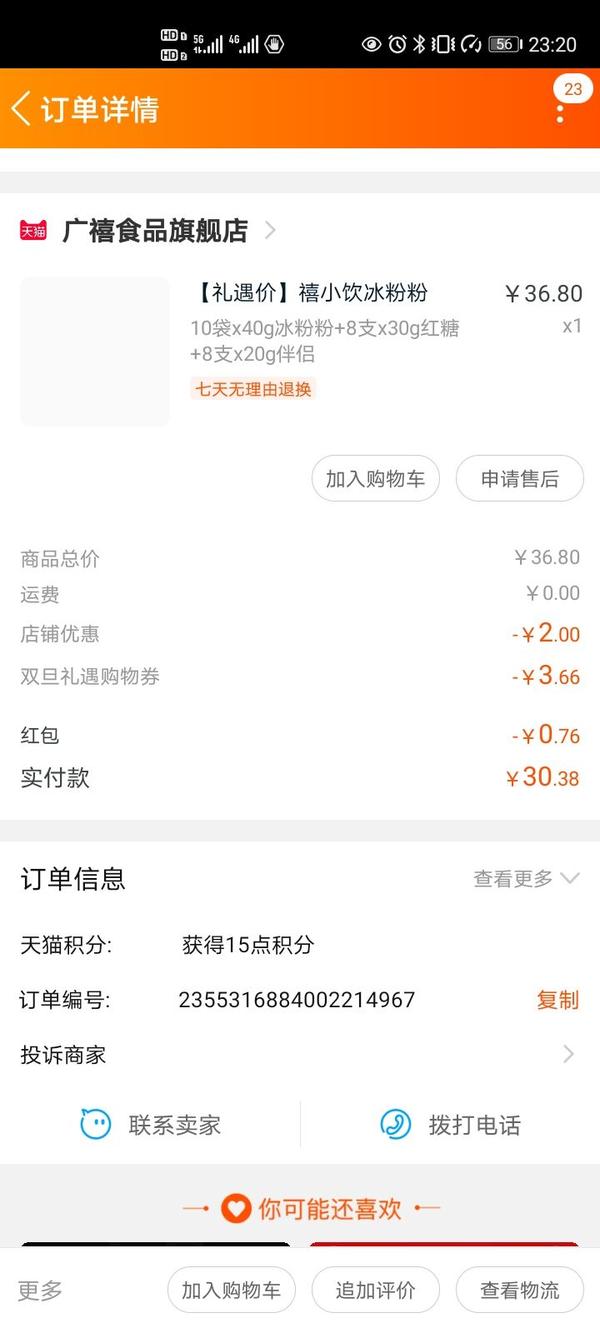
Task: Add a follow-up review via 追加评价
Action: 375,1291
